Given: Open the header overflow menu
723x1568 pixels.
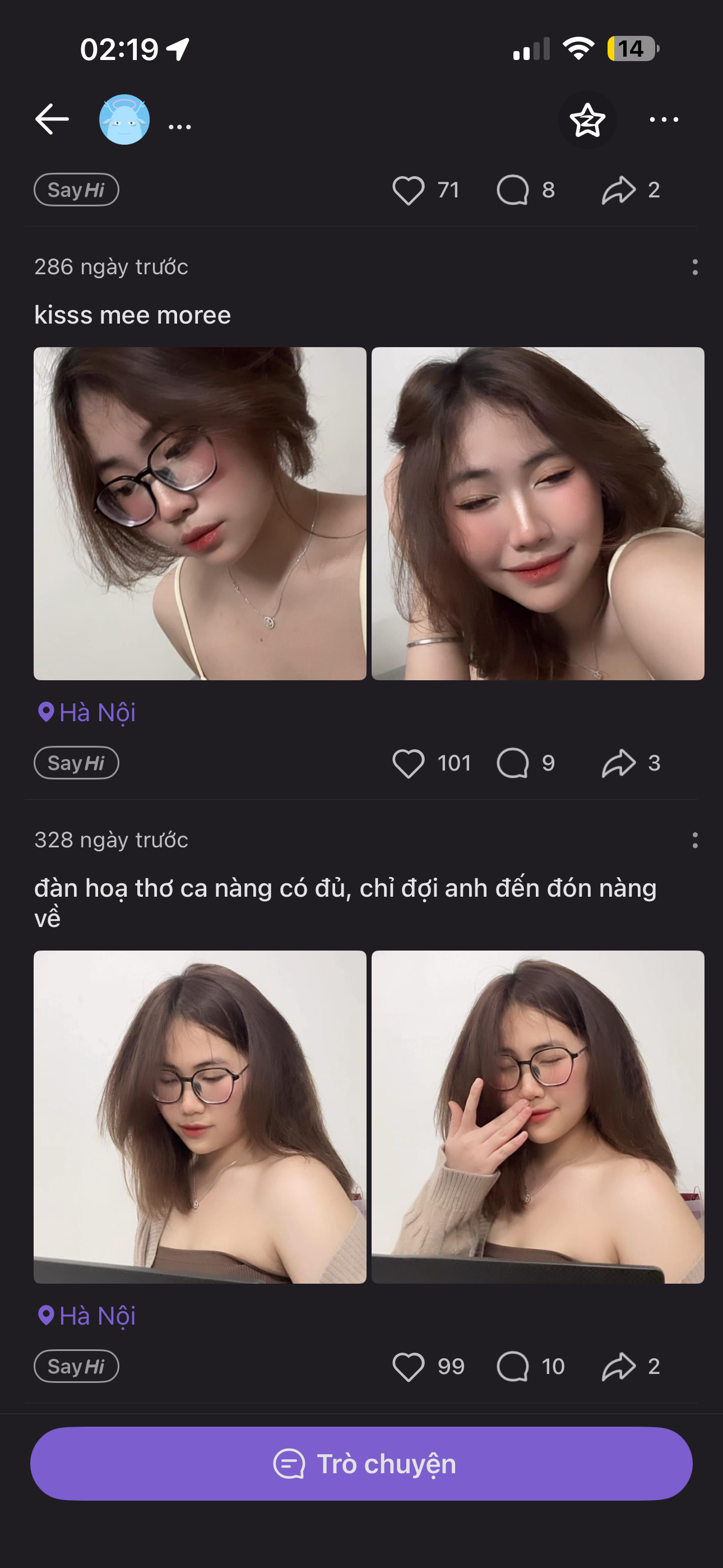Looking at the screenshot, I should [664, 120].
